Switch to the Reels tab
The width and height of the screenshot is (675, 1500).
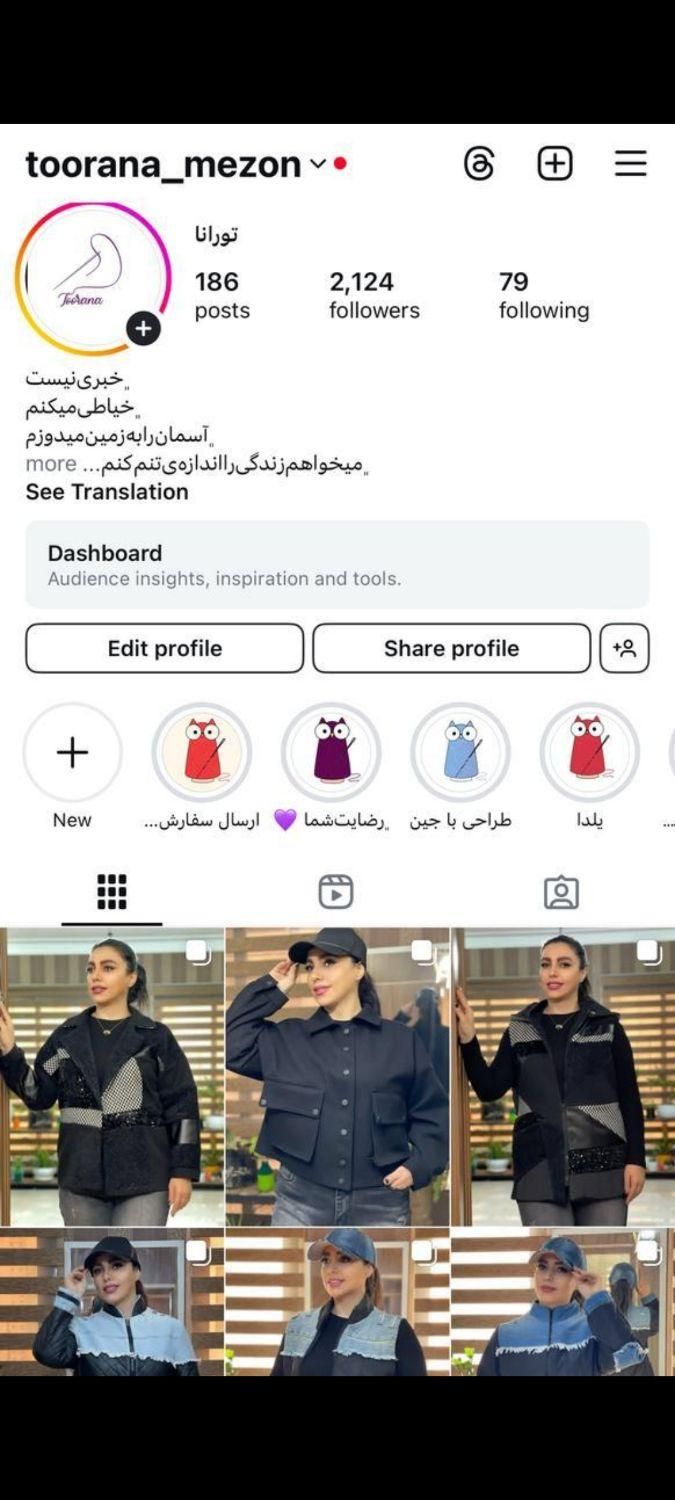(x=336, y=891)
